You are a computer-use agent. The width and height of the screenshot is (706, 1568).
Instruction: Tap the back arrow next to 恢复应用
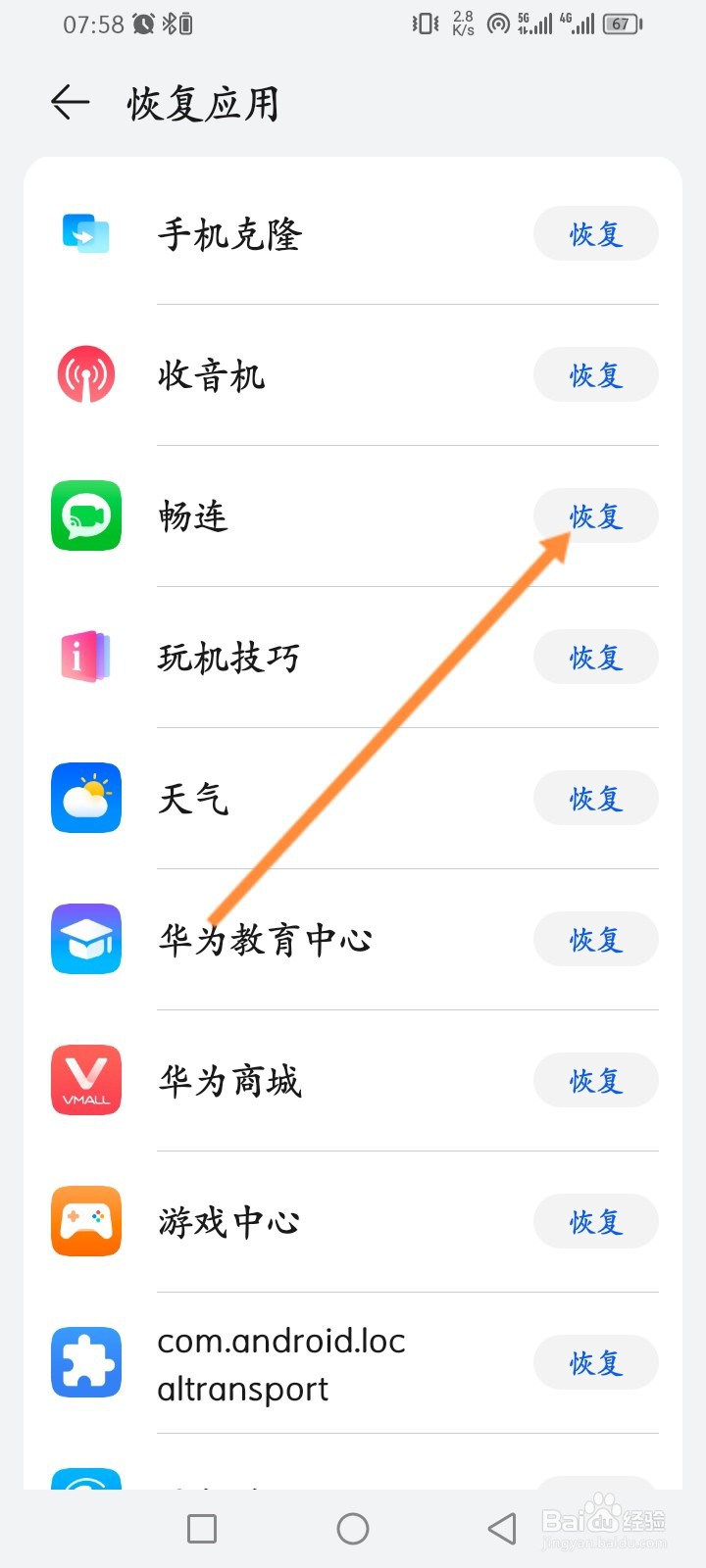click(69, 101)
